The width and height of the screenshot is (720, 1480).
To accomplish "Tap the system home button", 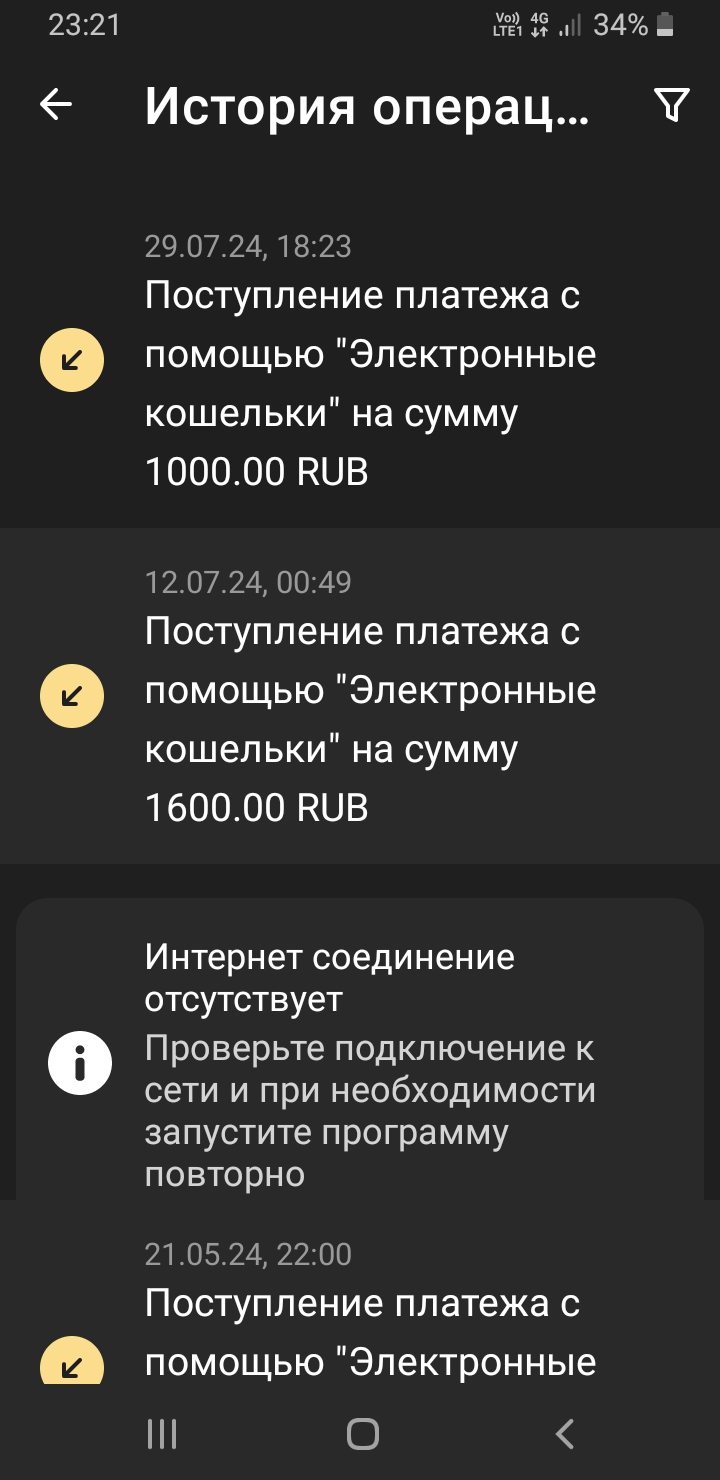I will pyautogui.click(x=362, y=1434).
